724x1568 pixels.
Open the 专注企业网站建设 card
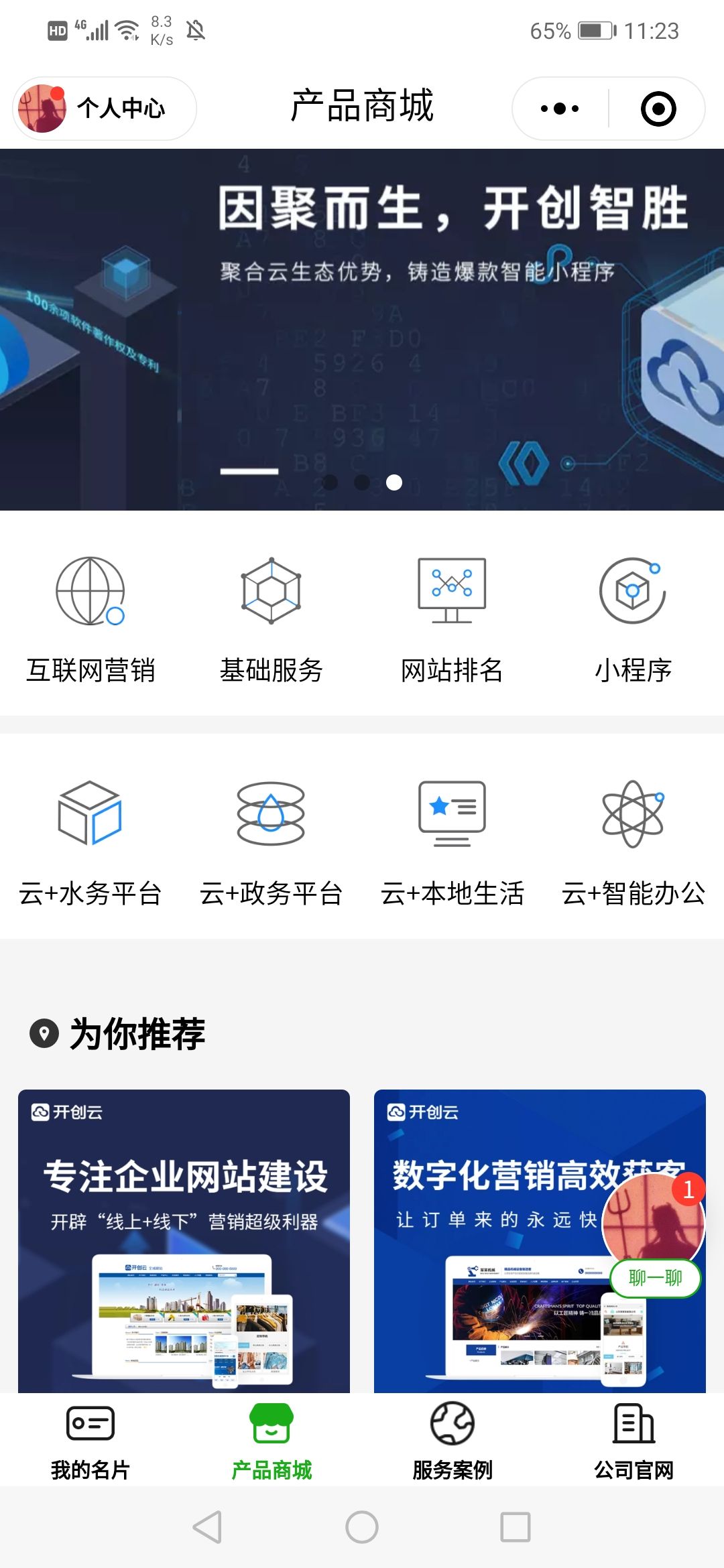coord(184,1240)
